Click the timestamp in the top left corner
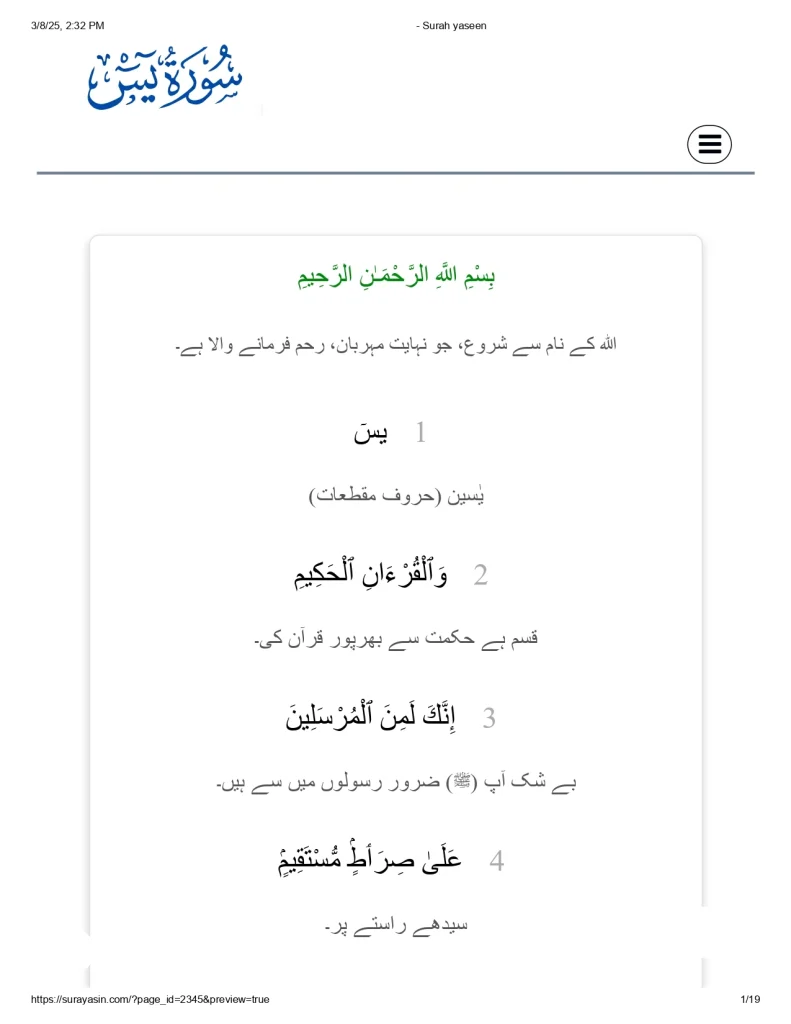 point(66,25)
